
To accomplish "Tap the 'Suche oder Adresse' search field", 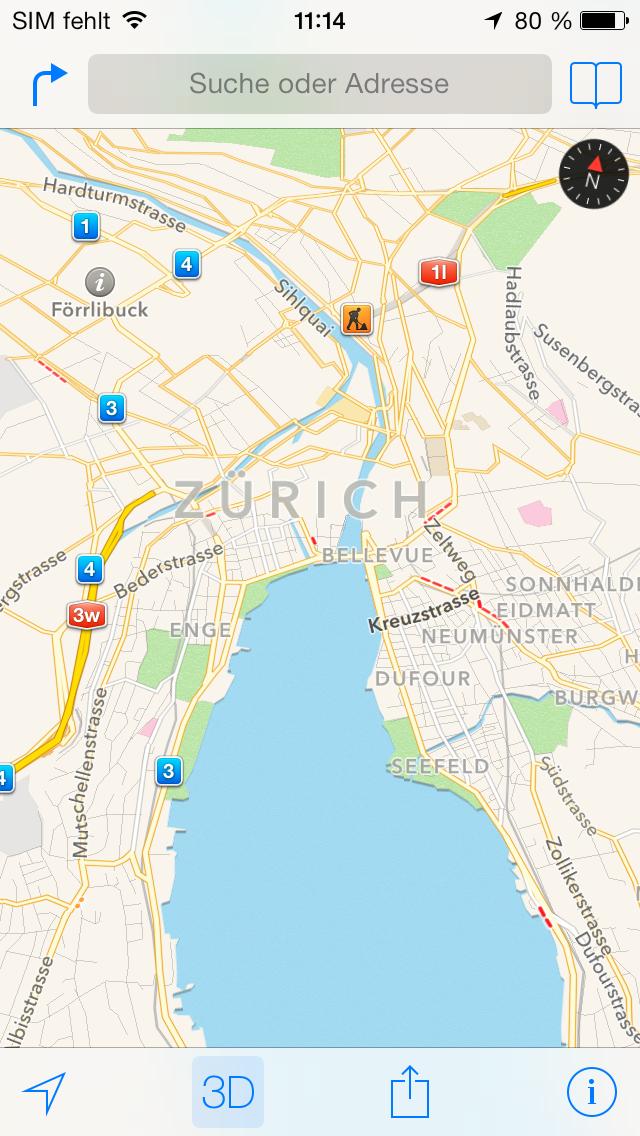I will [x=320, y=84].
